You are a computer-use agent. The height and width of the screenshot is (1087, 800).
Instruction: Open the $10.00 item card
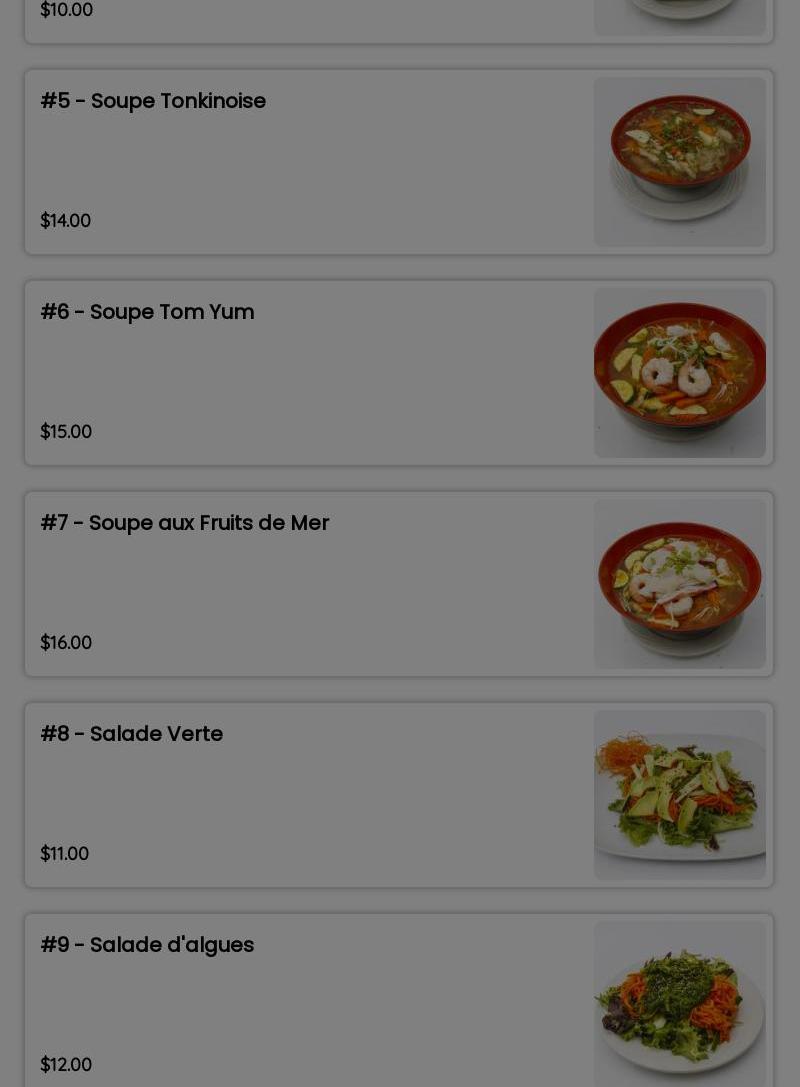(x=398, y=20)
